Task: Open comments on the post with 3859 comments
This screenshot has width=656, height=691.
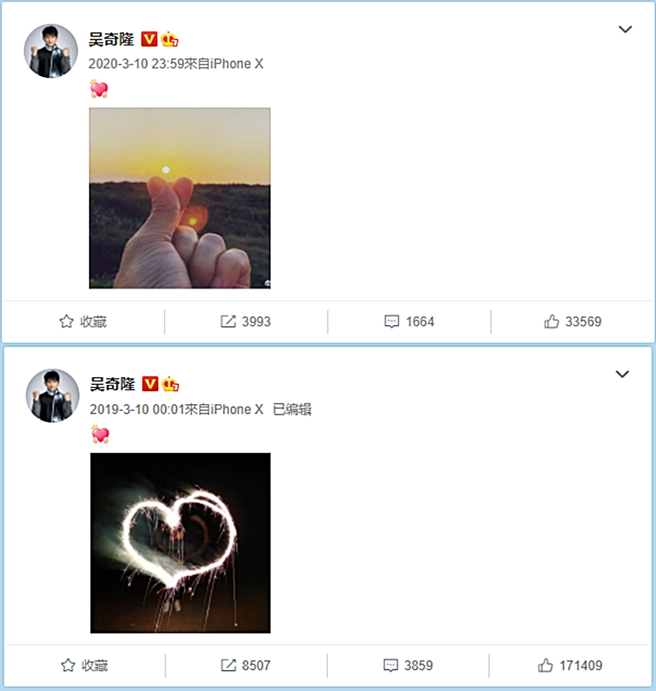Action: pos(409,665)
